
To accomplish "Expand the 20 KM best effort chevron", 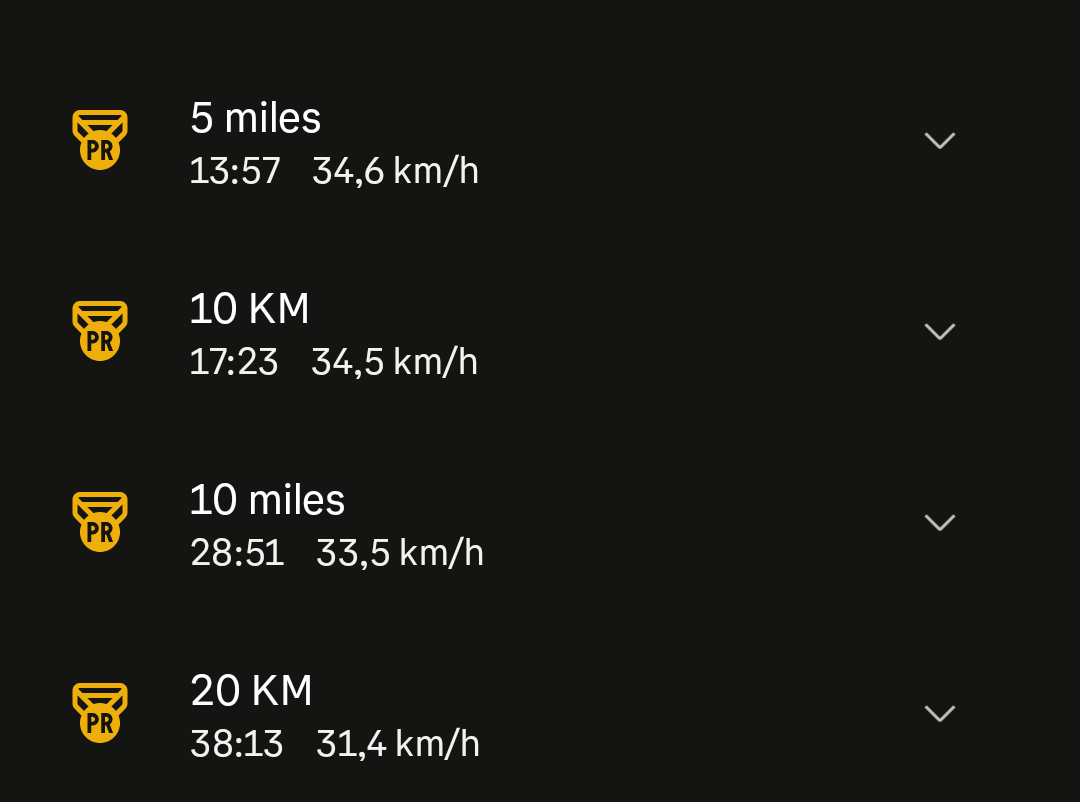I will (940, 714).
